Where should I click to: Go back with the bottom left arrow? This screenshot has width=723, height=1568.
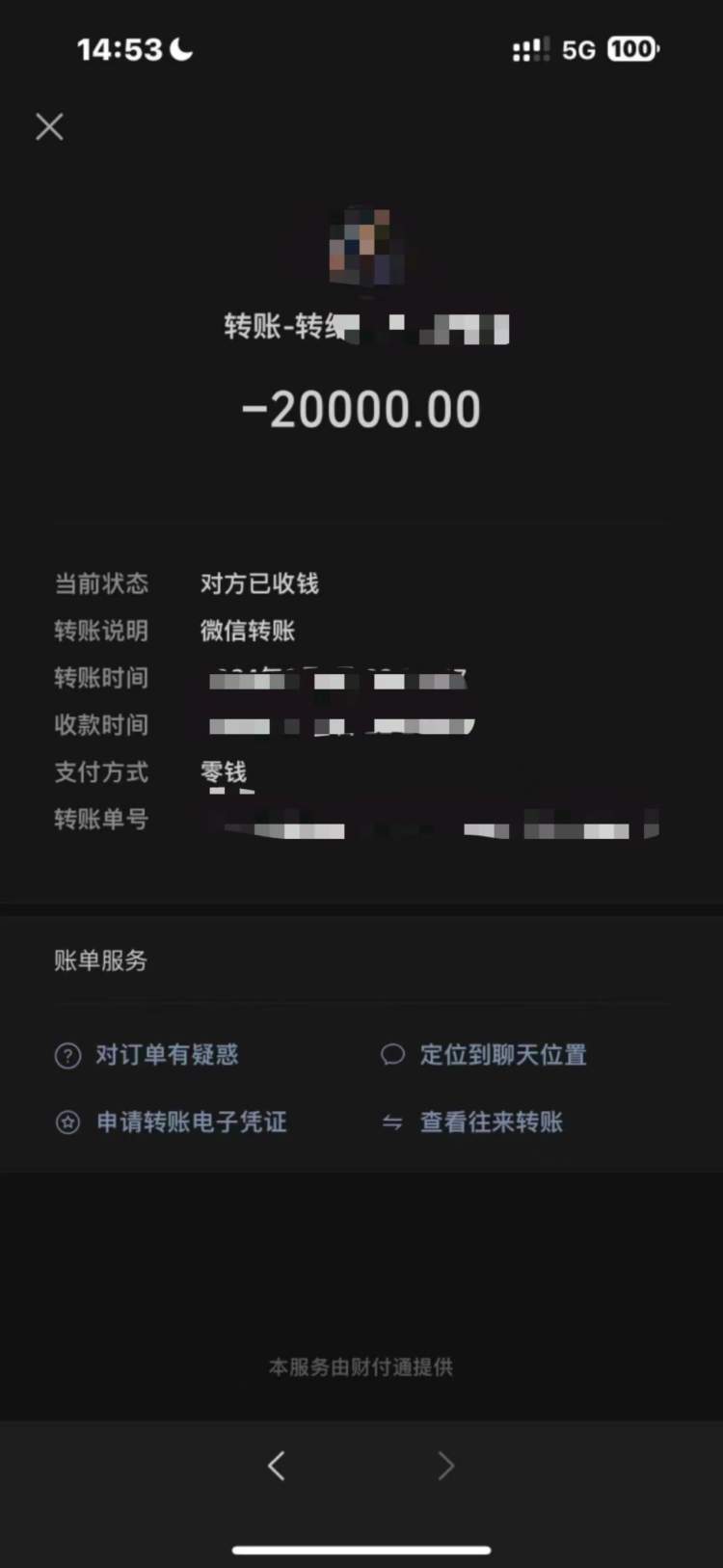(277, 1466)
